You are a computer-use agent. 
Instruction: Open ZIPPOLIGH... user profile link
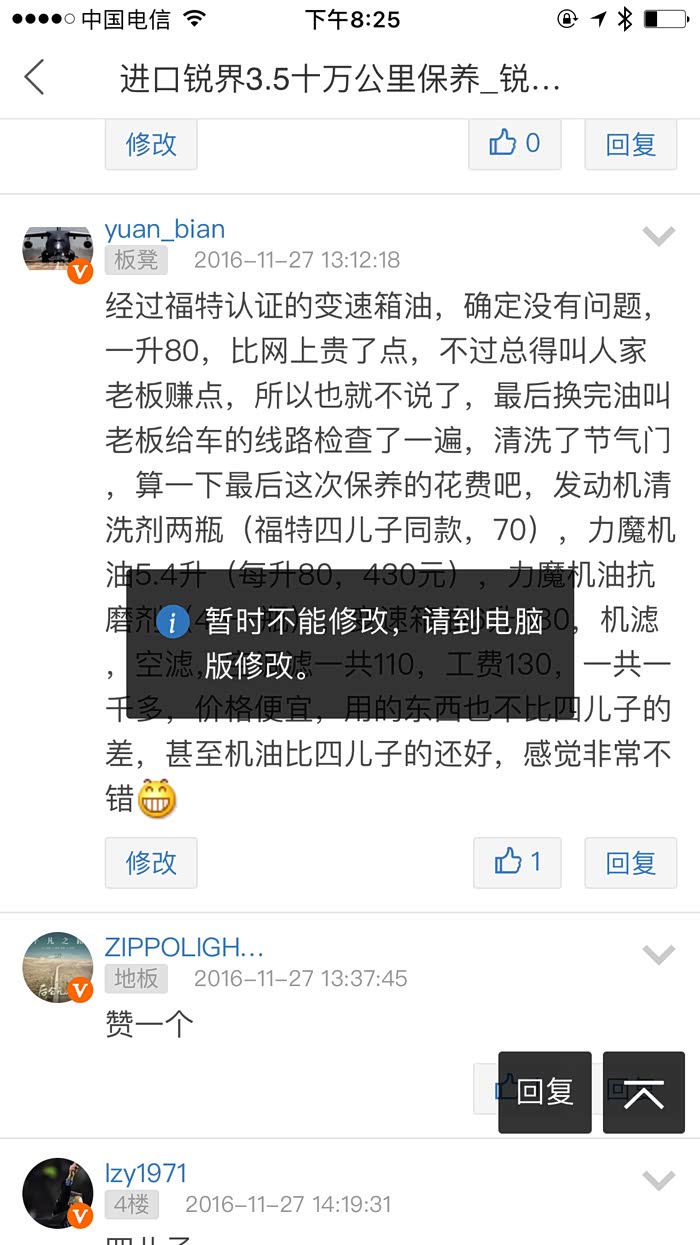184,947
